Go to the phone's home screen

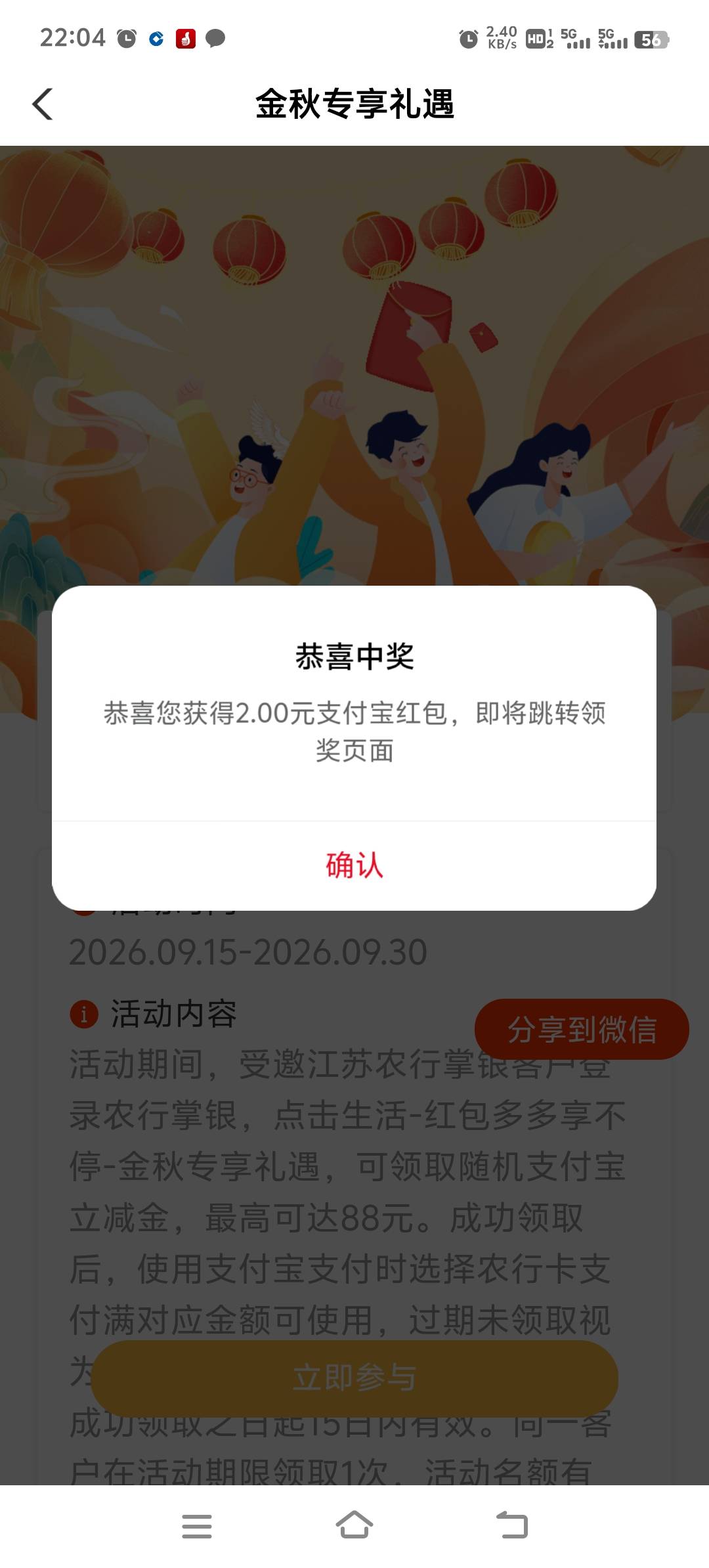354,1525
